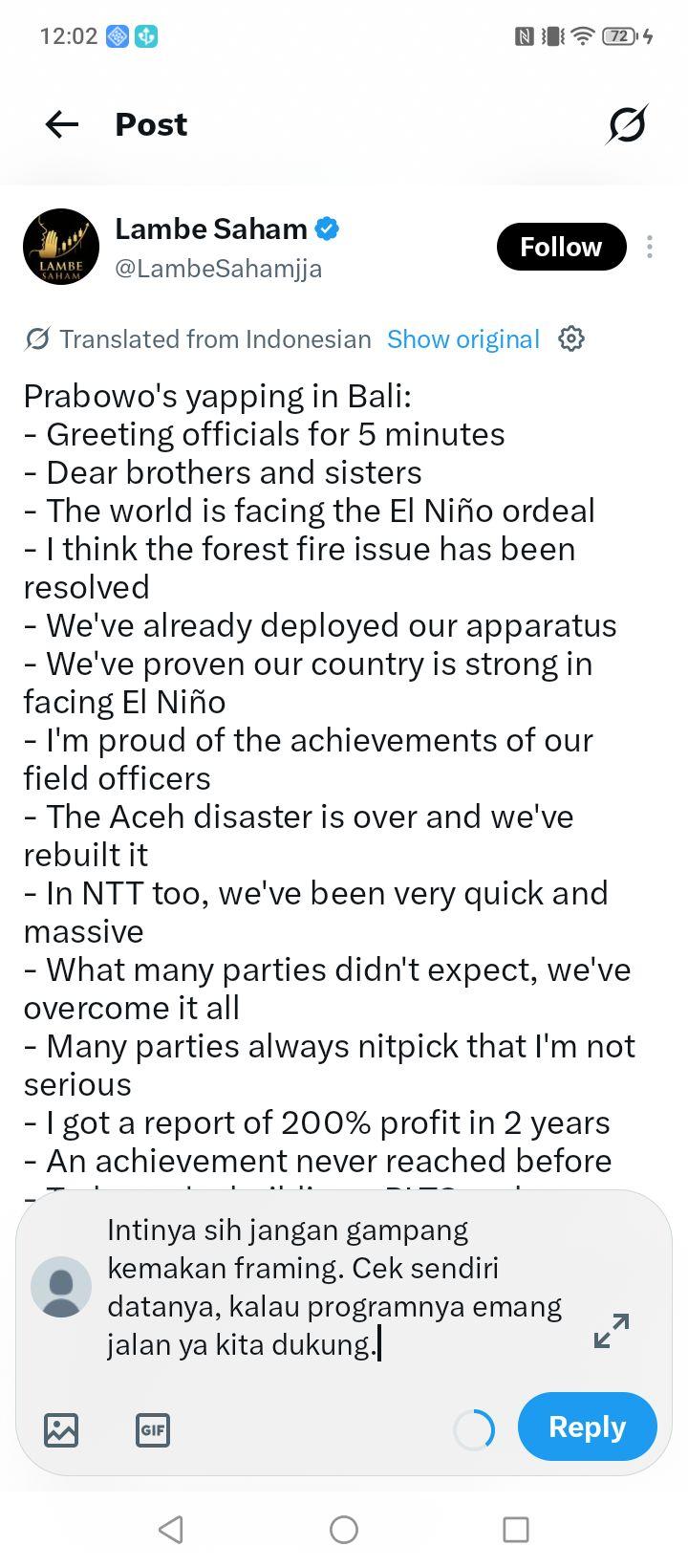Add a GIF to the reply

(x=153, y=1430)
